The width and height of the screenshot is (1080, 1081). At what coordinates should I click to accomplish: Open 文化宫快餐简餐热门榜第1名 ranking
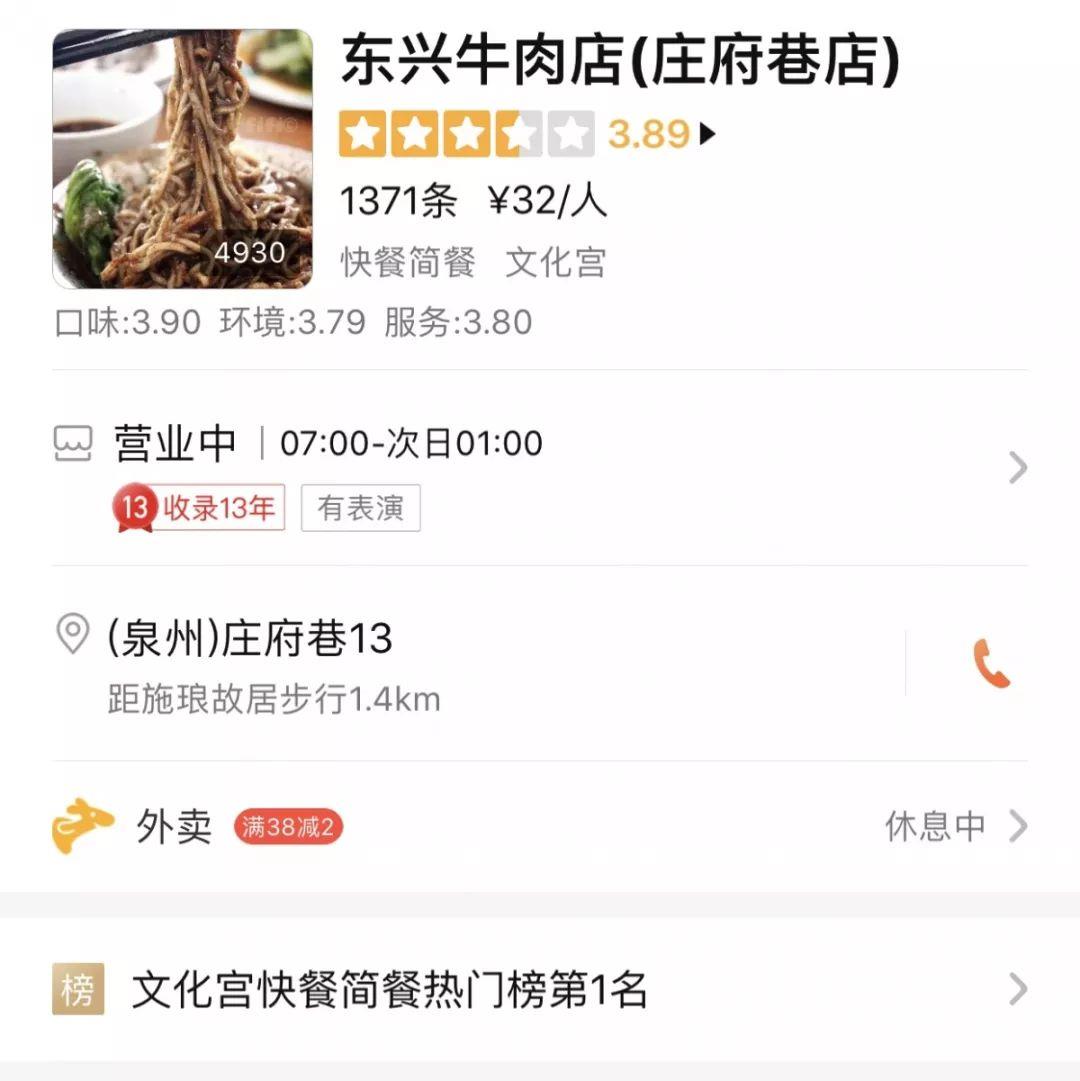coord(540,991)
